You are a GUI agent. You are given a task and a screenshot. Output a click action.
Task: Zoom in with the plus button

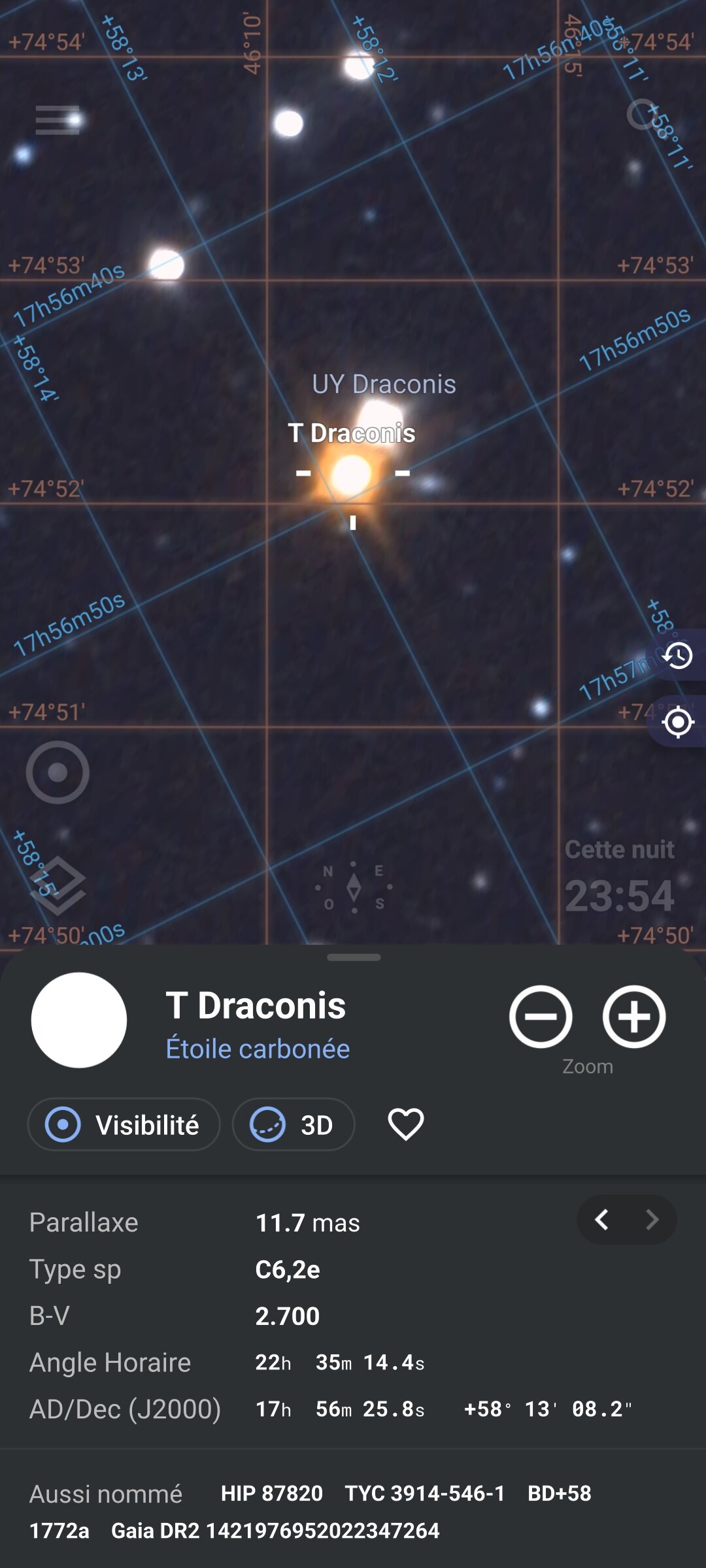click(633, 1017)
